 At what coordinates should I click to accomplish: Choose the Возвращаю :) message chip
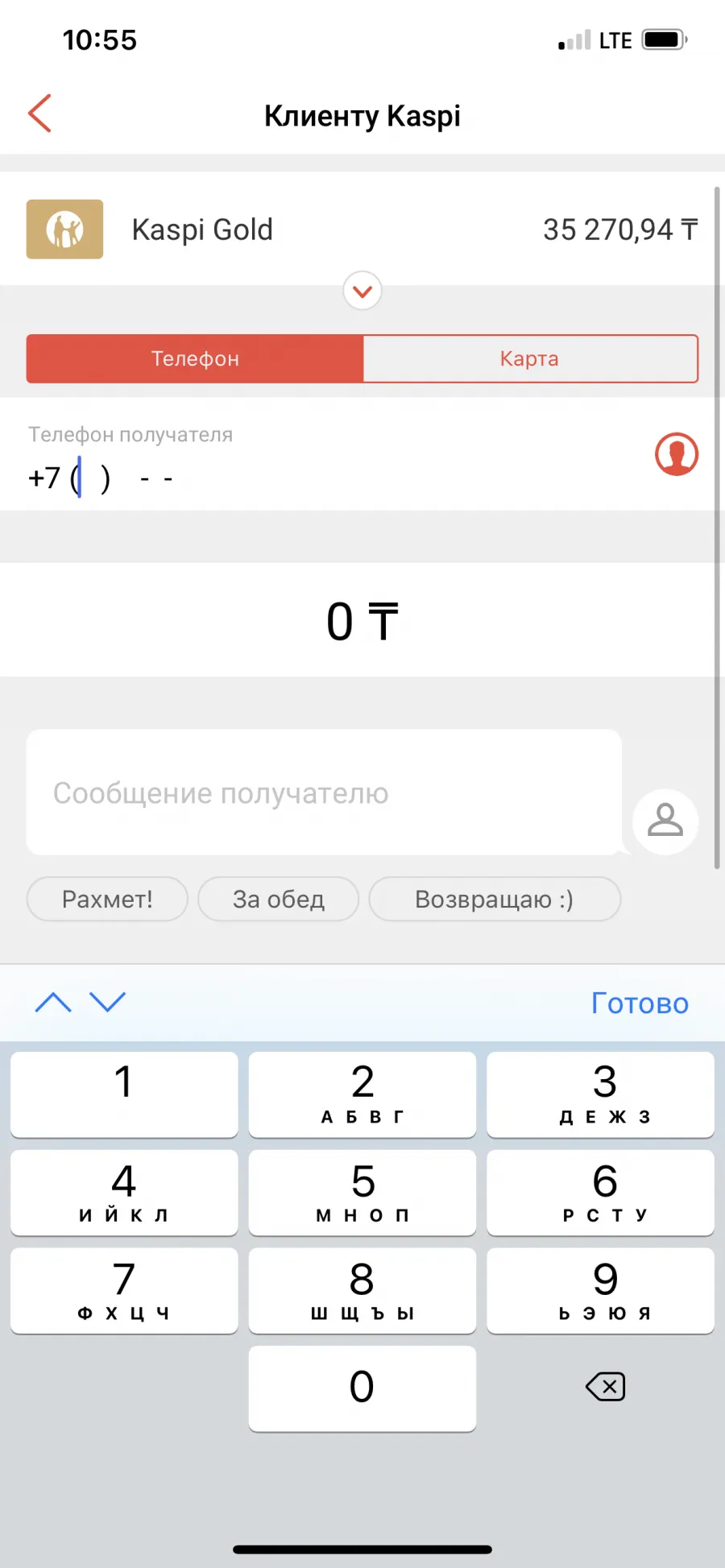point(495,899)
